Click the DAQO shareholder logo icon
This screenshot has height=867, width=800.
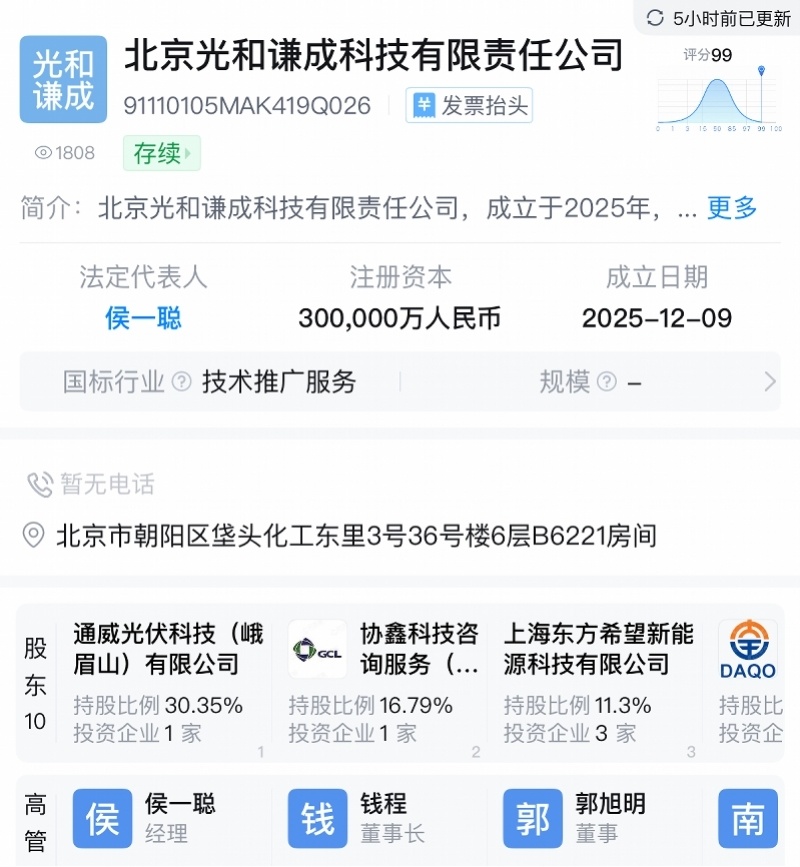pyautogui.click(x=750, y=650)
